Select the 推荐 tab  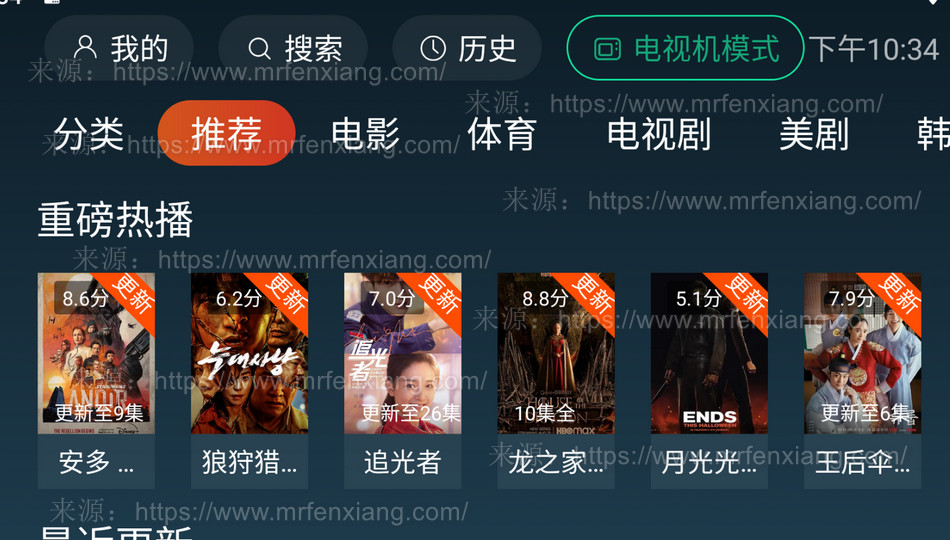[x=226, y=133]
